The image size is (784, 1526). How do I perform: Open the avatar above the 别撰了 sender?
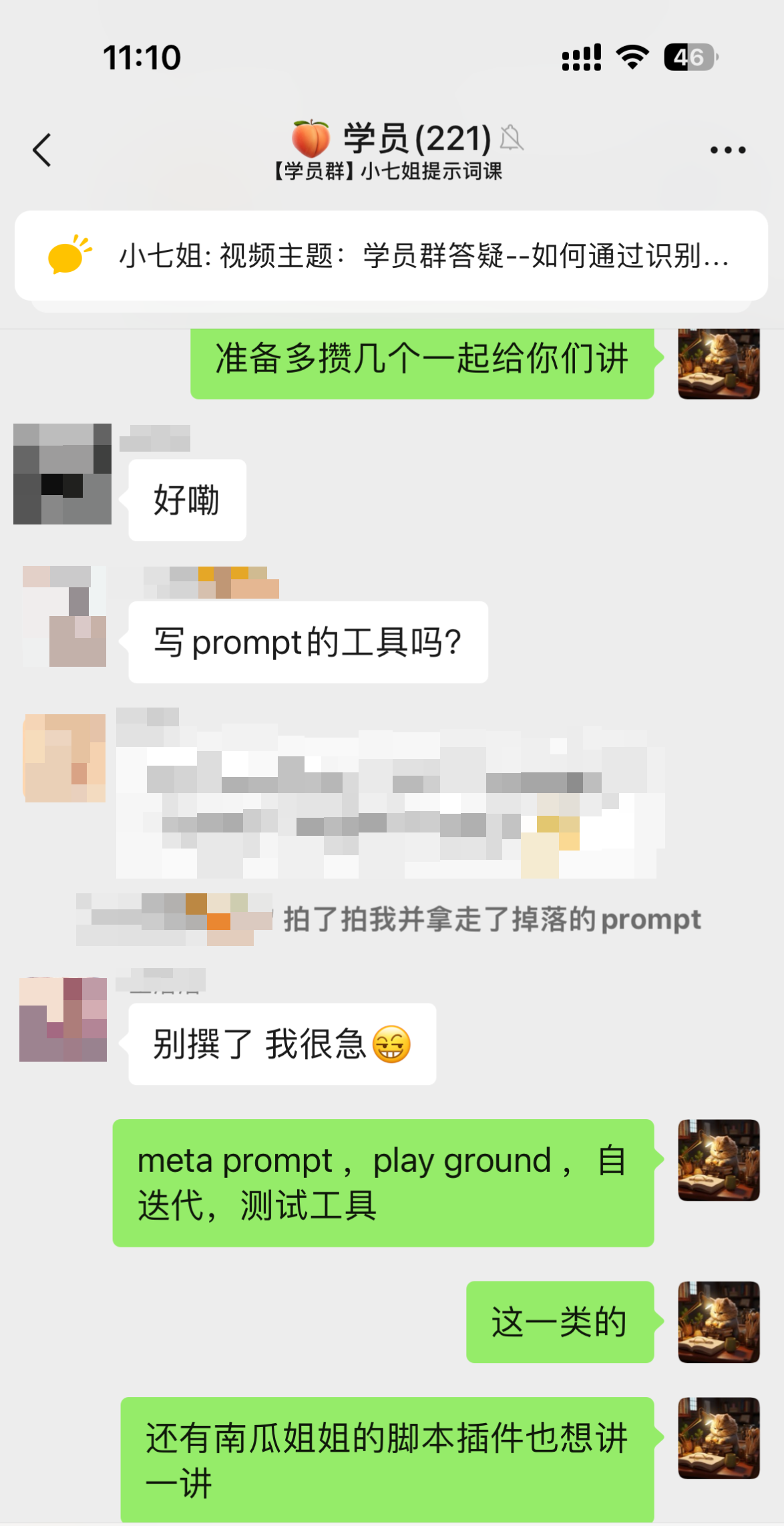pyautogui.click(x=65, y=758)
